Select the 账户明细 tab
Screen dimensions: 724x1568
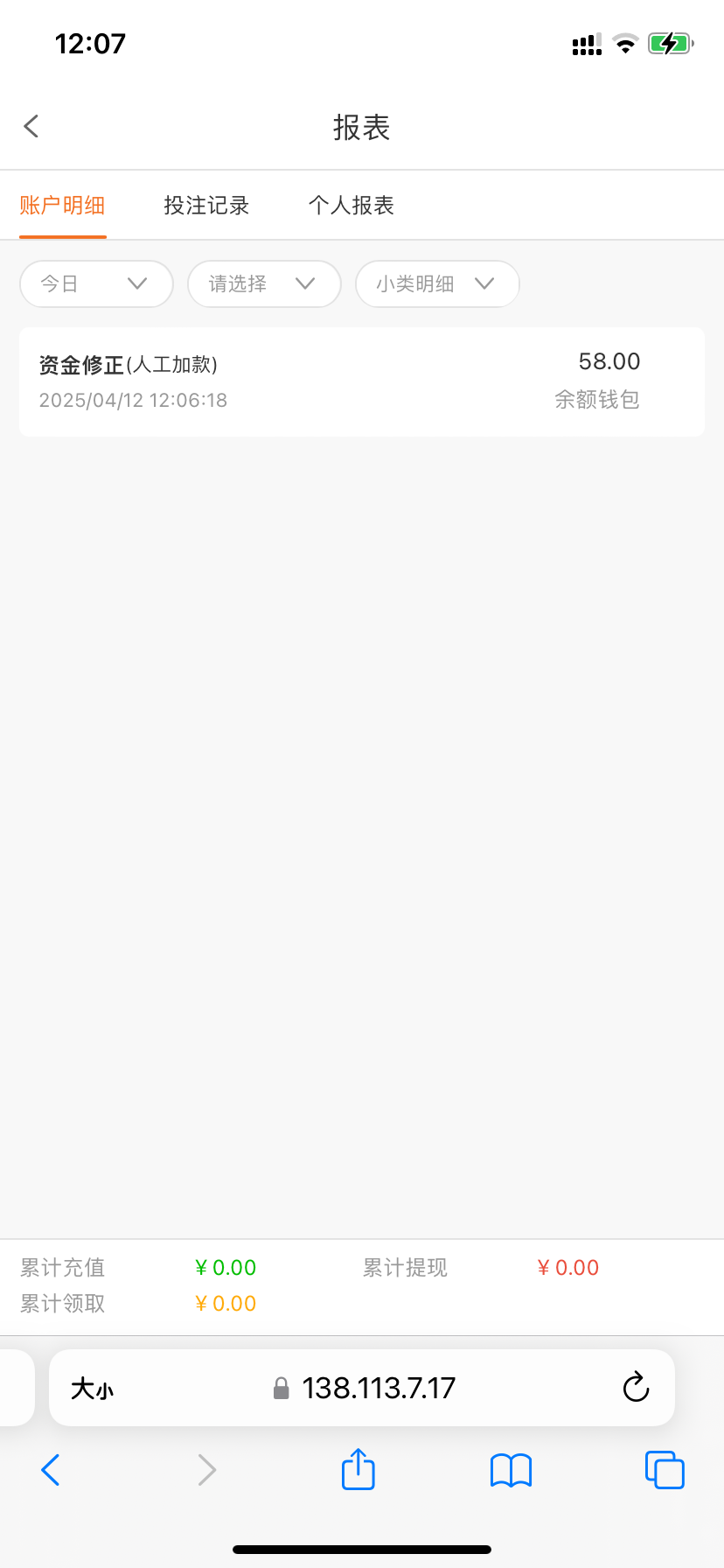pos(62,206)
